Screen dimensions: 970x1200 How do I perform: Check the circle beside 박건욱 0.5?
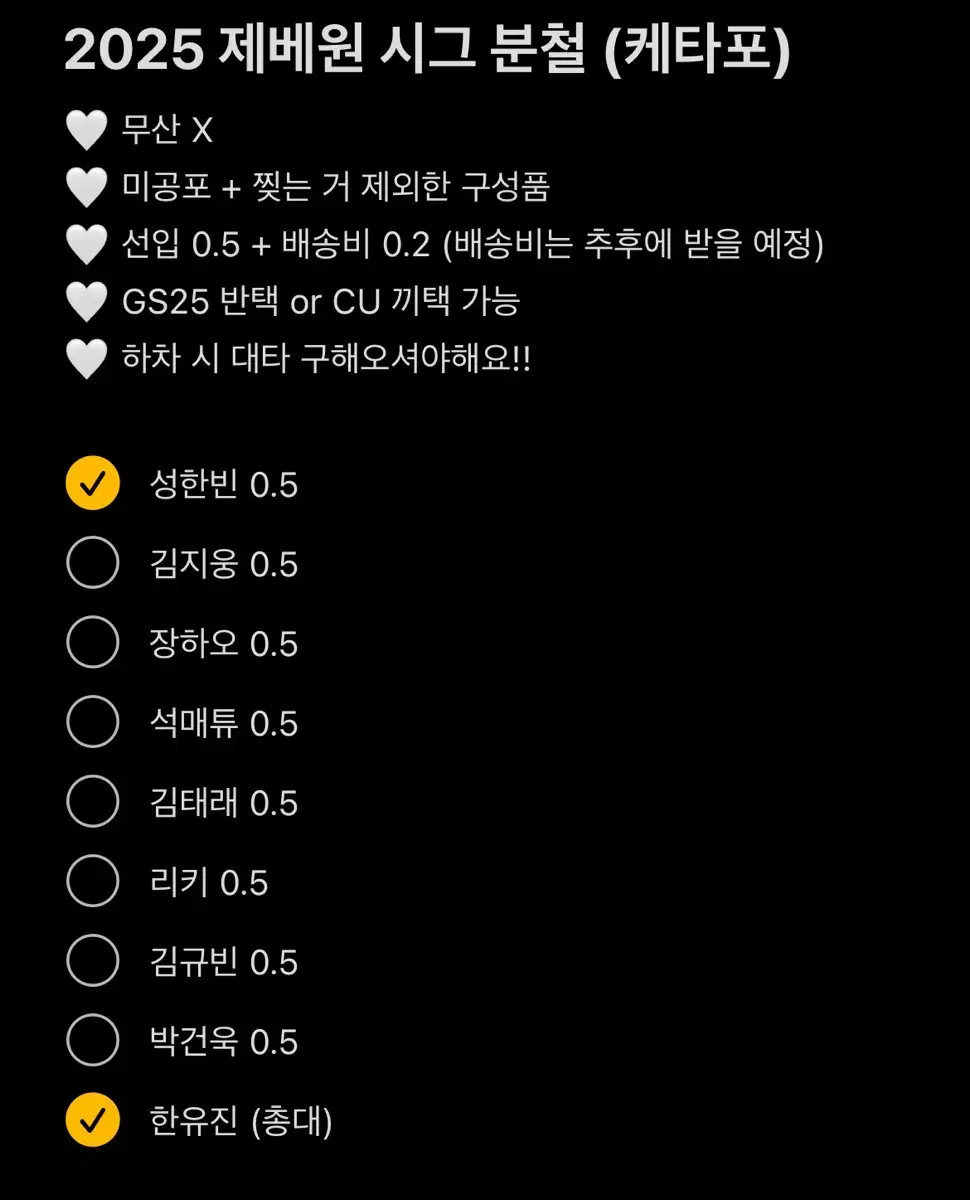point(92,1043)
